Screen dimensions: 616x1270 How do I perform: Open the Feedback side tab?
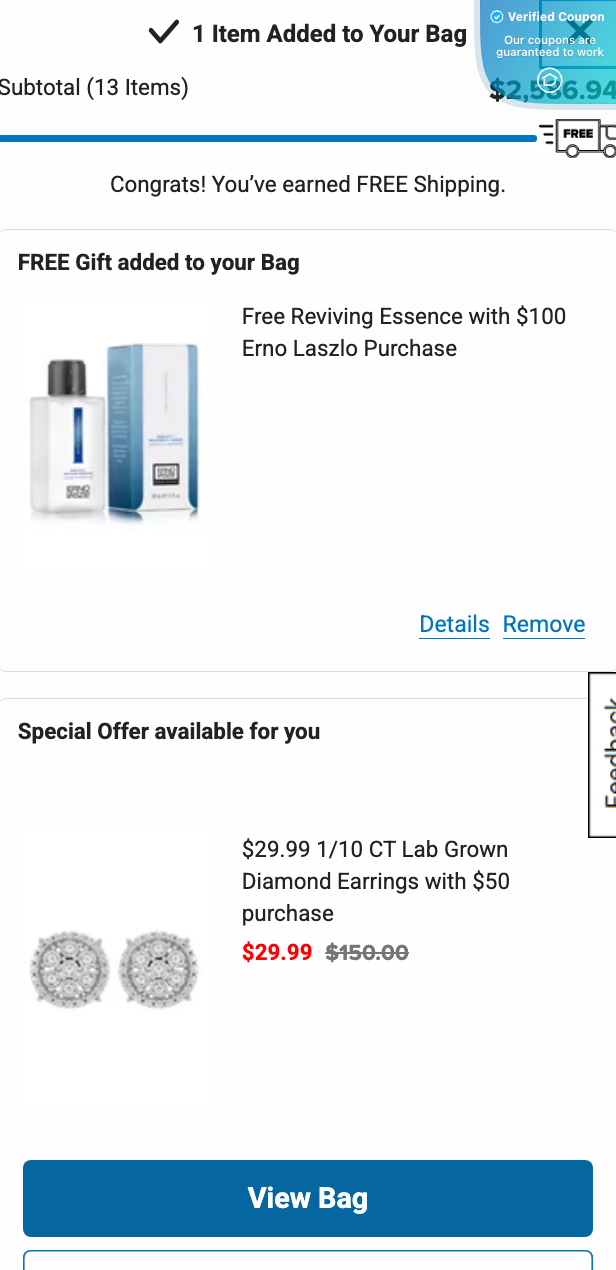tap(603, 755)
